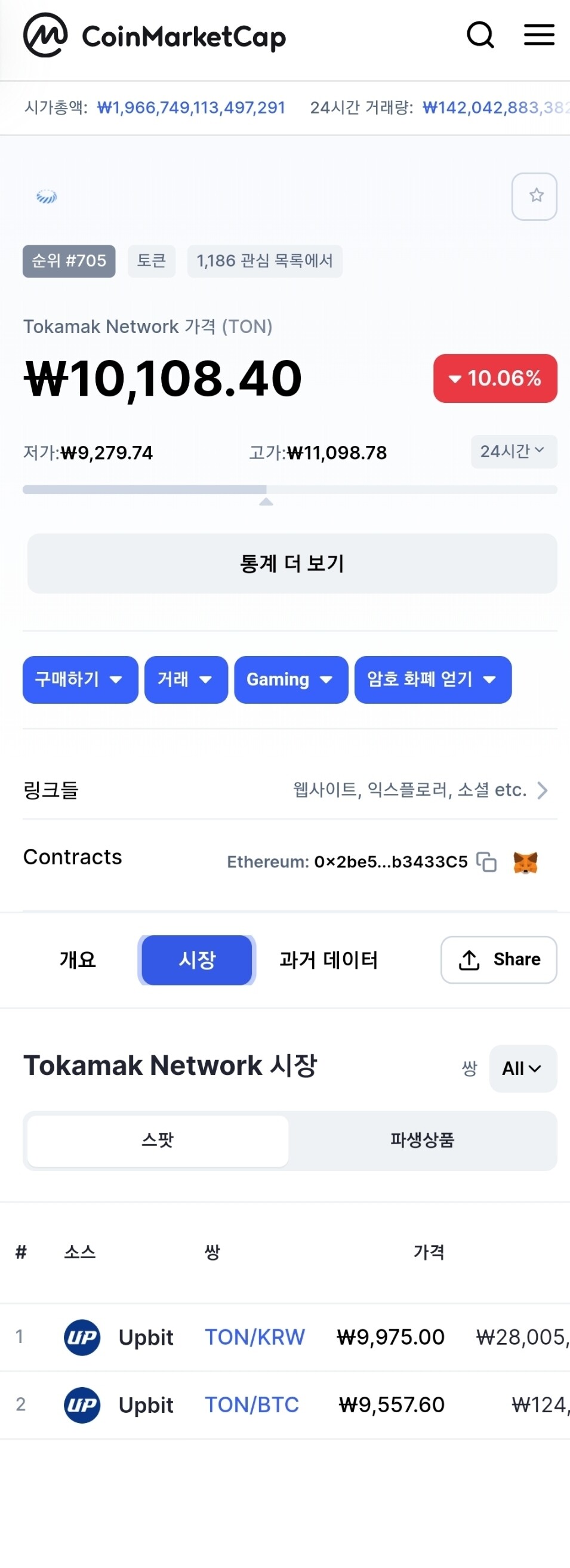The image size is (570, 1568).
Task: Open the hamburger navigation menu
Action: [538, 35]
